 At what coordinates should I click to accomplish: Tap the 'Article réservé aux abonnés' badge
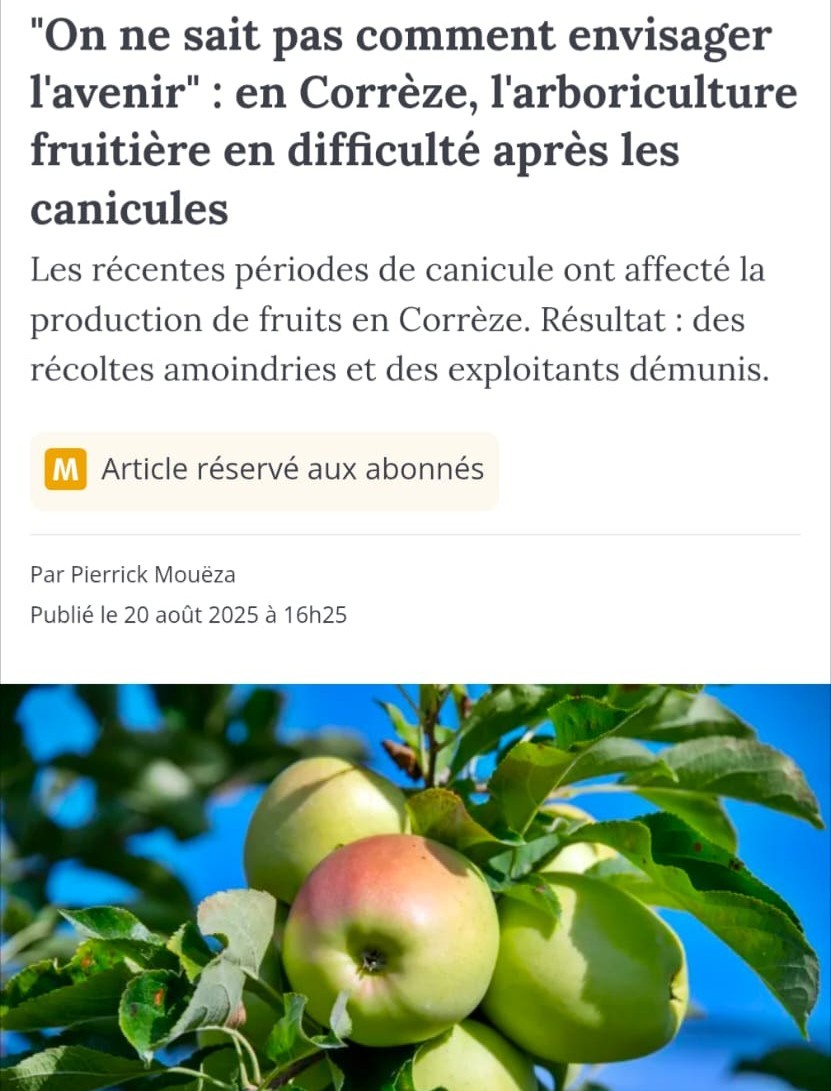(264, 470)
